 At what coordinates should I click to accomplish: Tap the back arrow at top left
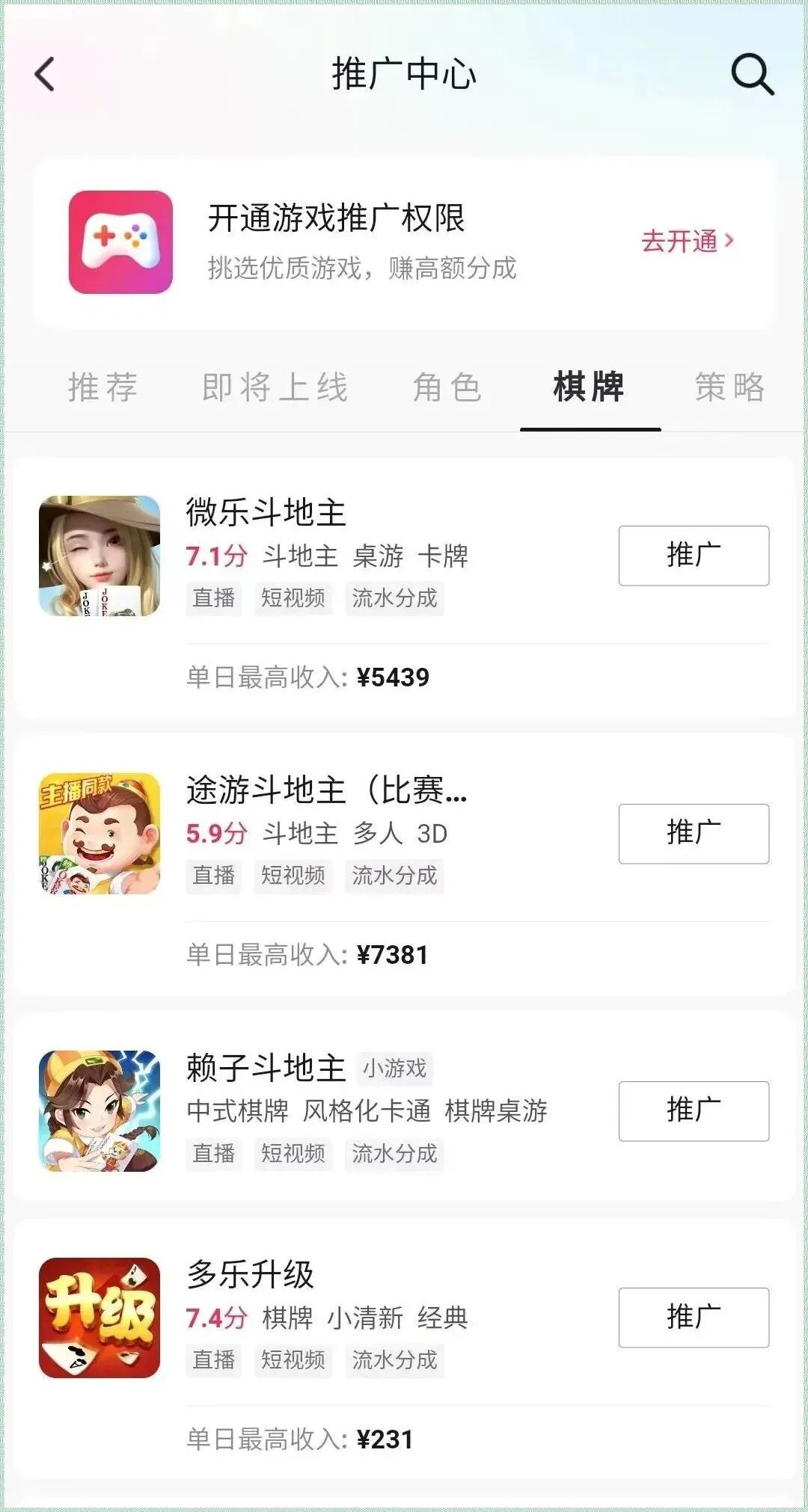click(x=45, y=75)
